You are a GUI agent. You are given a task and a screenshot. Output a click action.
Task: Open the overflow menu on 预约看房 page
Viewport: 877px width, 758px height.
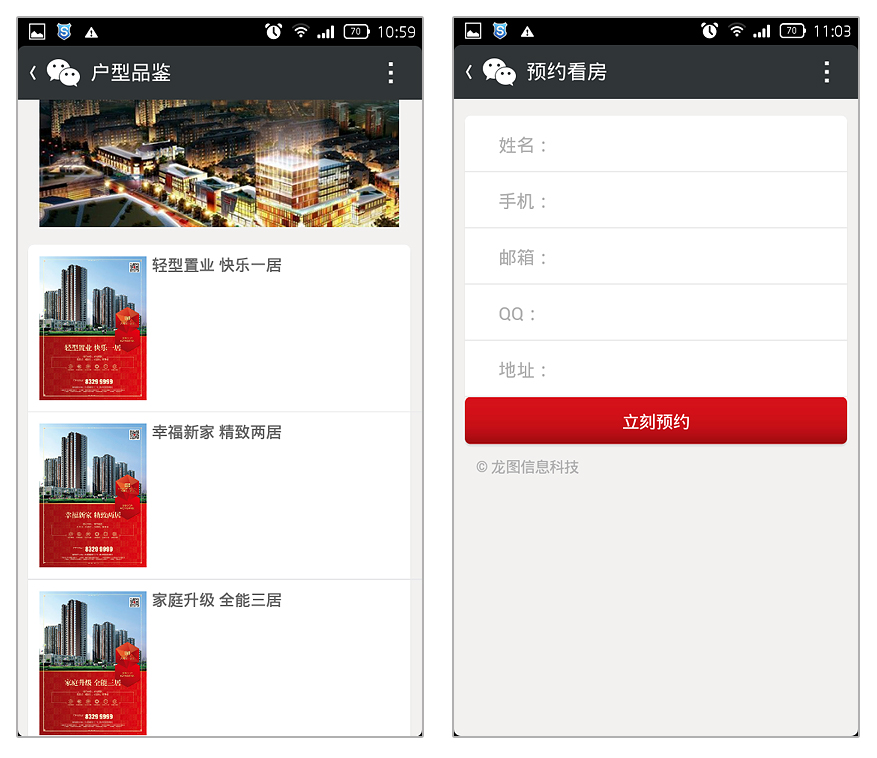(827, 72)
